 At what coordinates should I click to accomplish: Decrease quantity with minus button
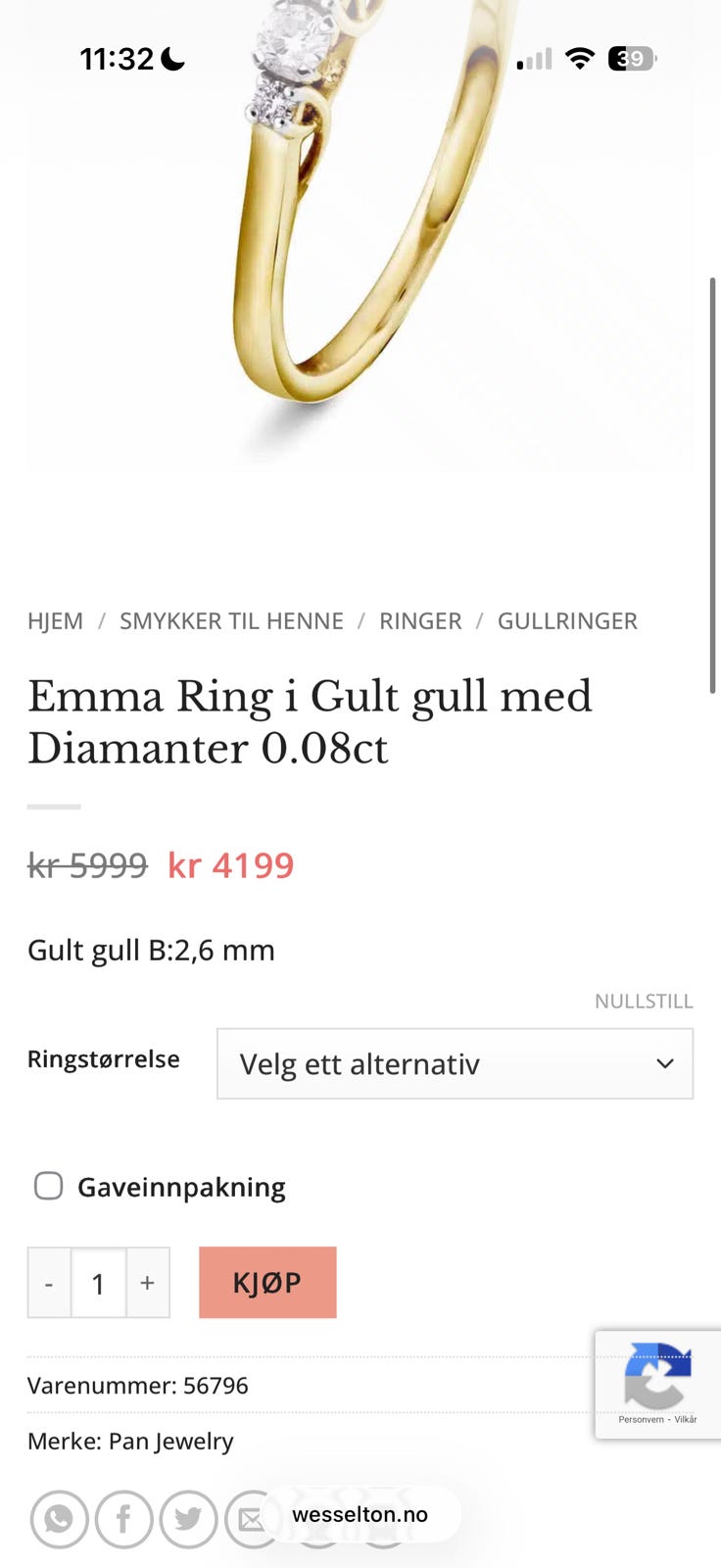[49, 1283]
